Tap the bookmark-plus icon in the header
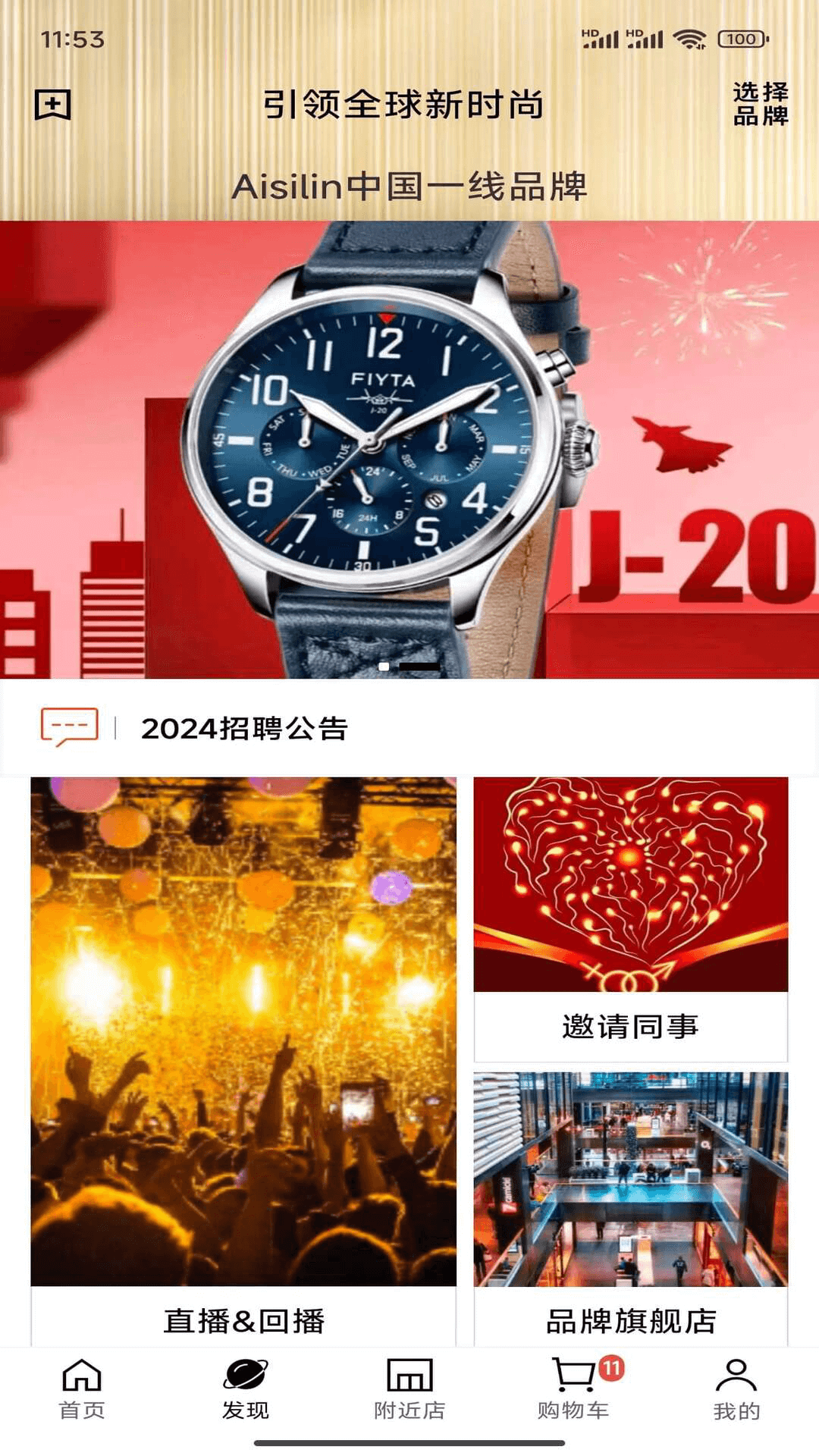This screenshot has width=819, height=1456. [x=53, y=105]
